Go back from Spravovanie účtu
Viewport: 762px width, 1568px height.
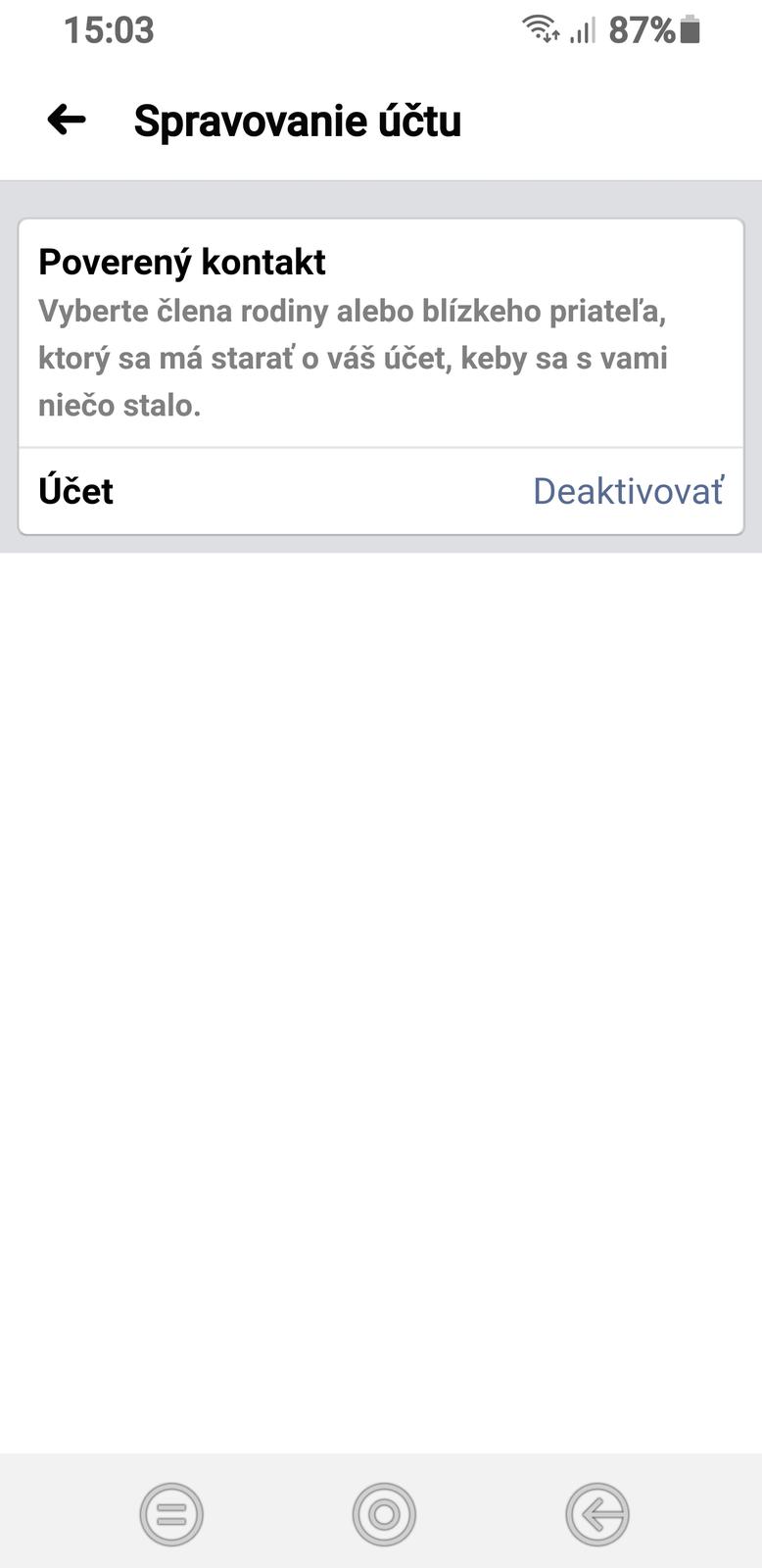(x=67, y=121)
